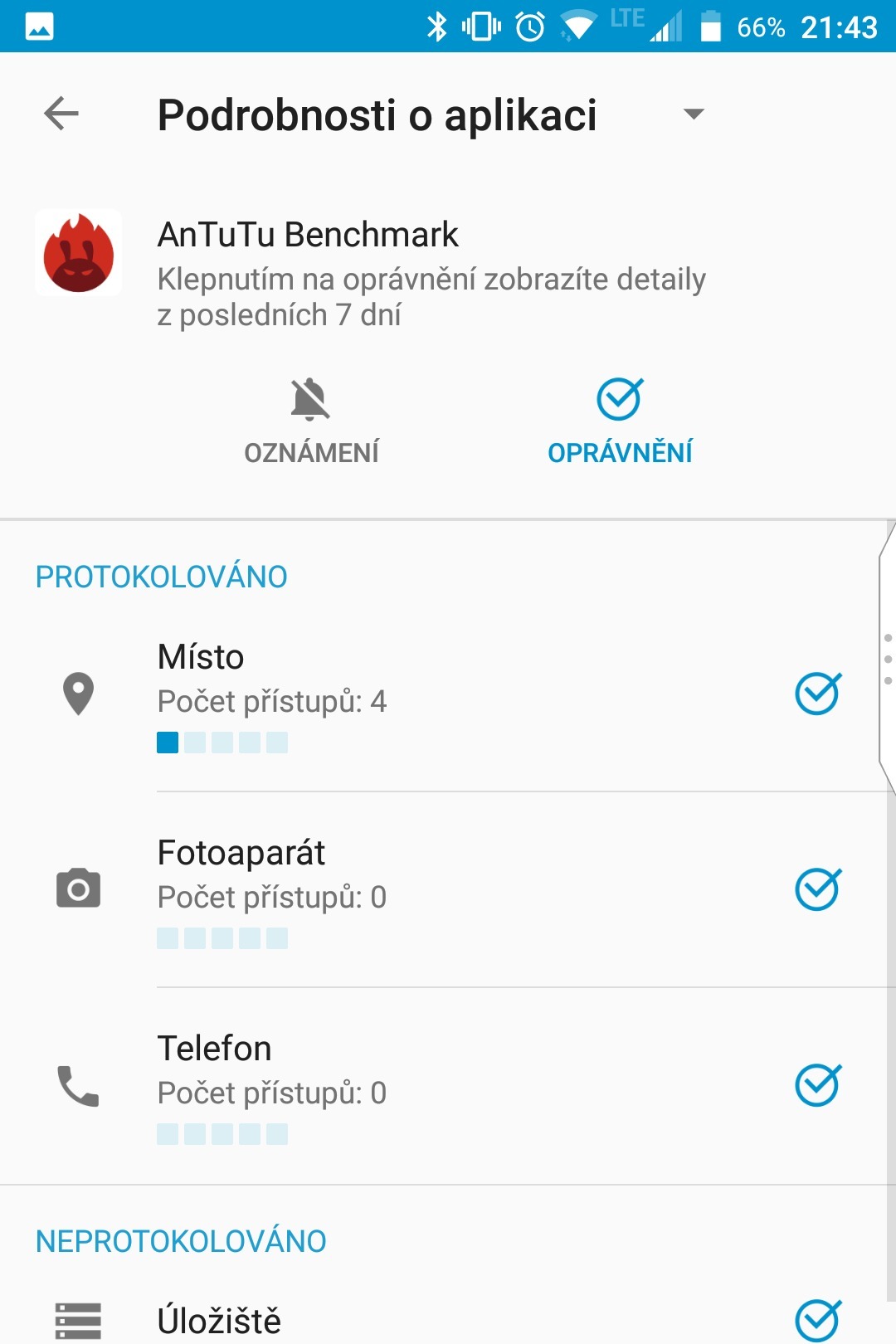Click the usage bar under Místo
Image resolution: width=896 pixels, height=1344 pixels.
(222, 743)
